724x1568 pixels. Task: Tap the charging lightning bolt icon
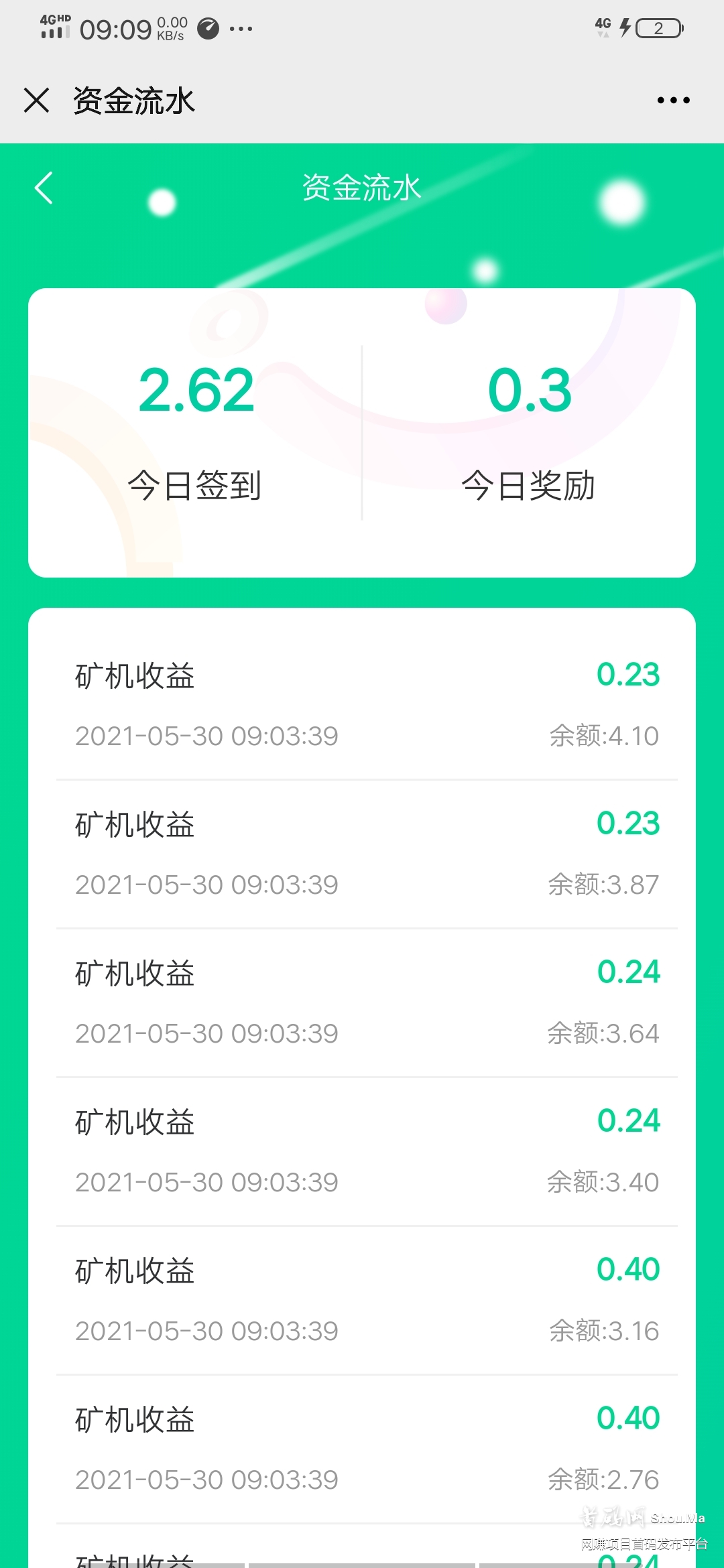click(625, 28)
